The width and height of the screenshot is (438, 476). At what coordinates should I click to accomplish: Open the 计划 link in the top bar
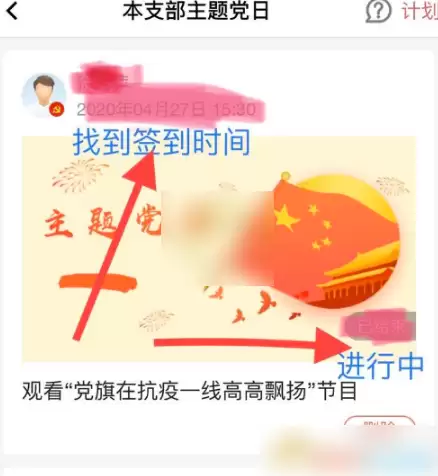[x=420, y=11]
